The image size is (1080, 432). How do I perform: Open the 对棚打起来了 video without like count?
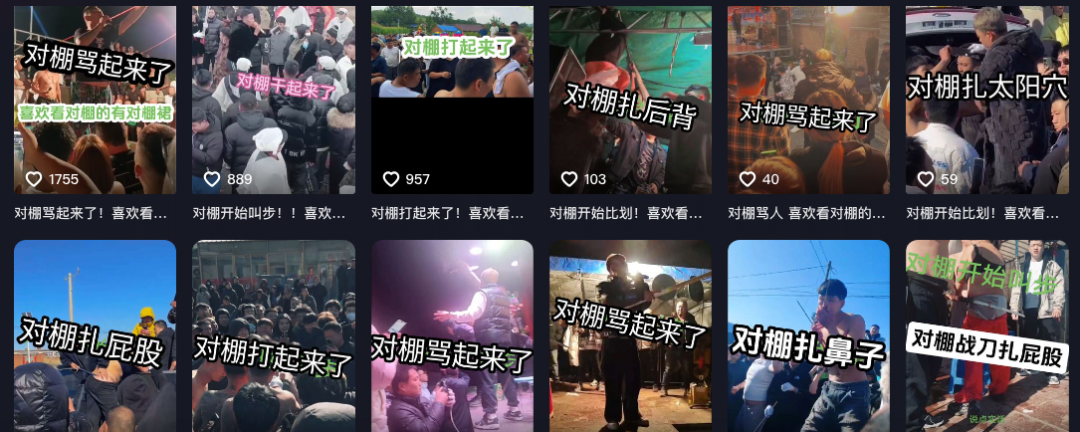click(273, 336)
